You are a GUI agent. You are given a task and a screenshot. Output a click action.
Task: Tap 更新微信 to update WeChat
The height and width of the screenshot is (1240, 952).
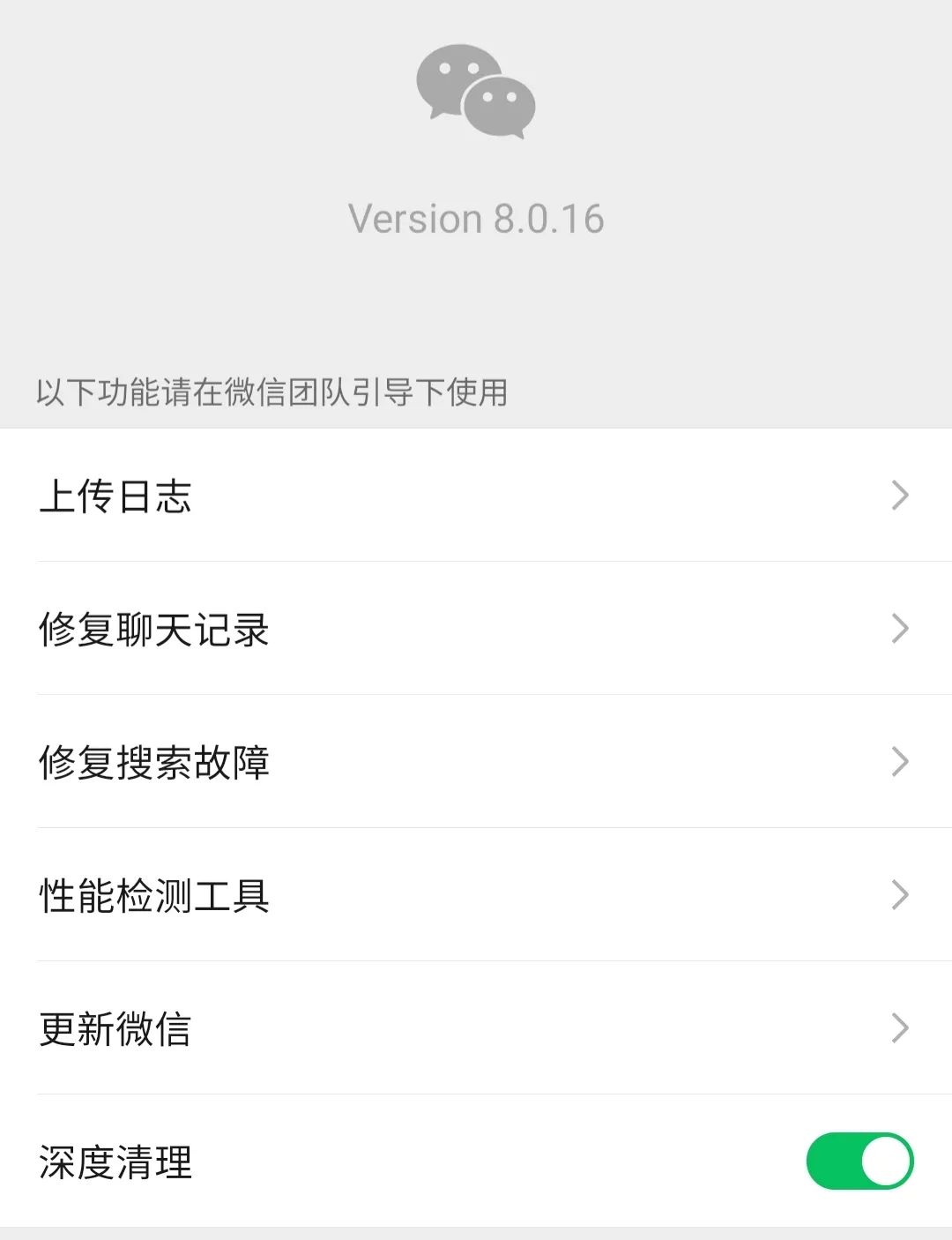[x=476, y=1028]
